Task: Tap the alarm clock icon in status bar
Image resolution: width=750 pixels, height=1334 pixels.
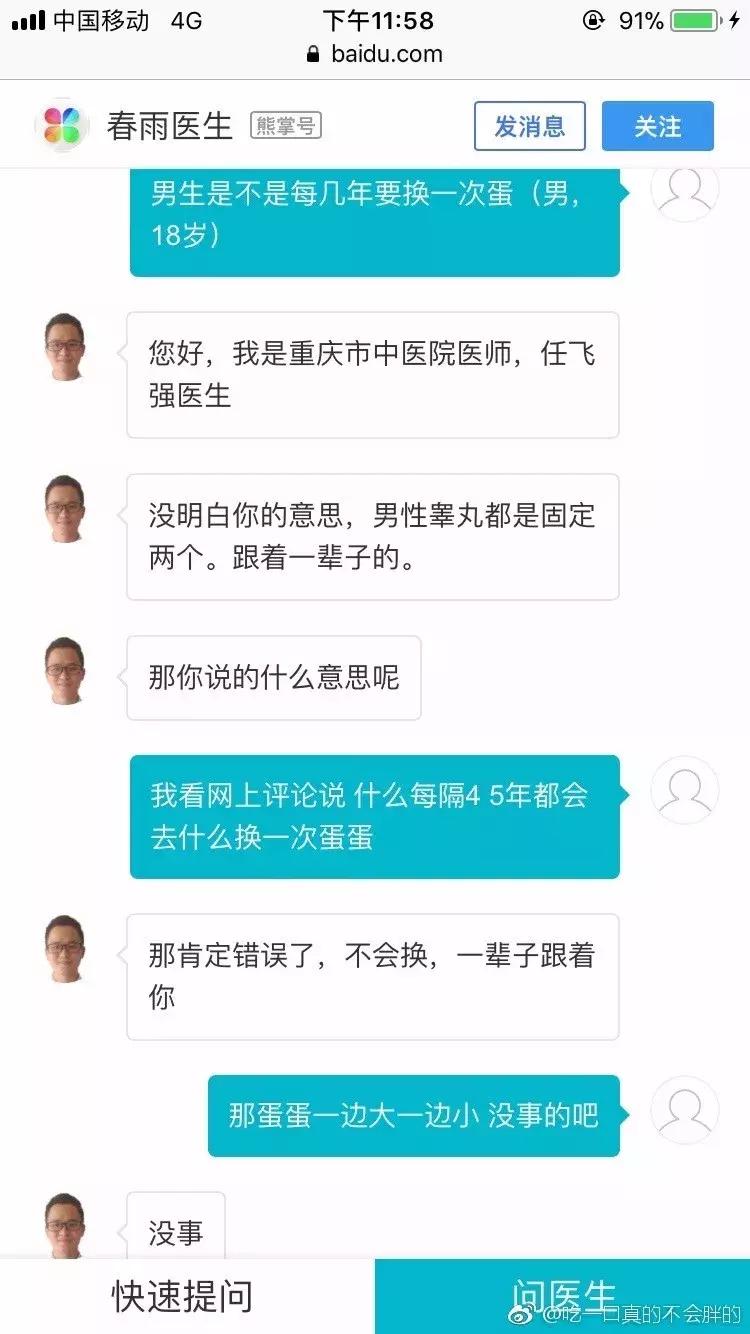Action: 594,19
